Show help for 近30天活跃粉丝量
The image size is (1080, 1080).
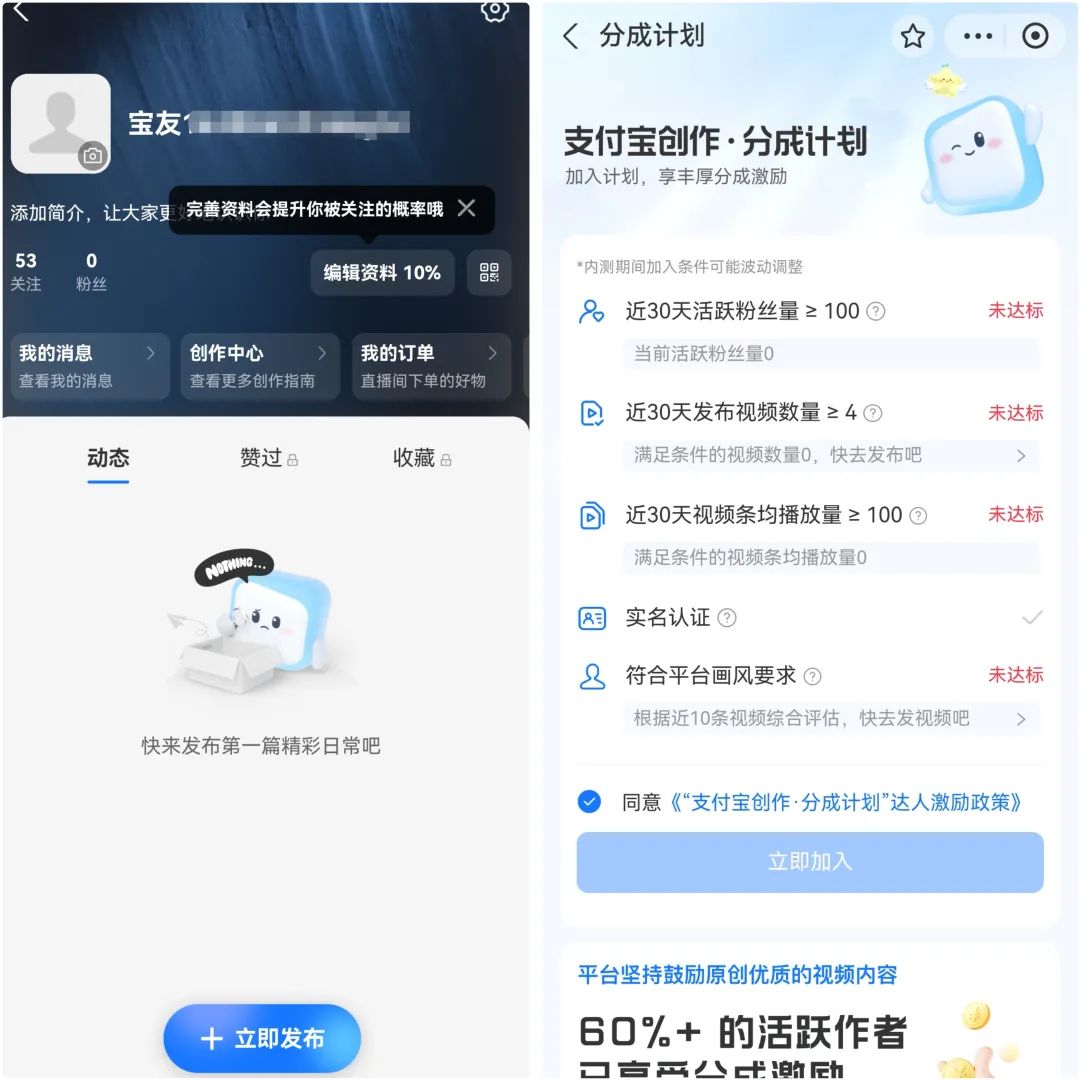(x=876, y=312)
